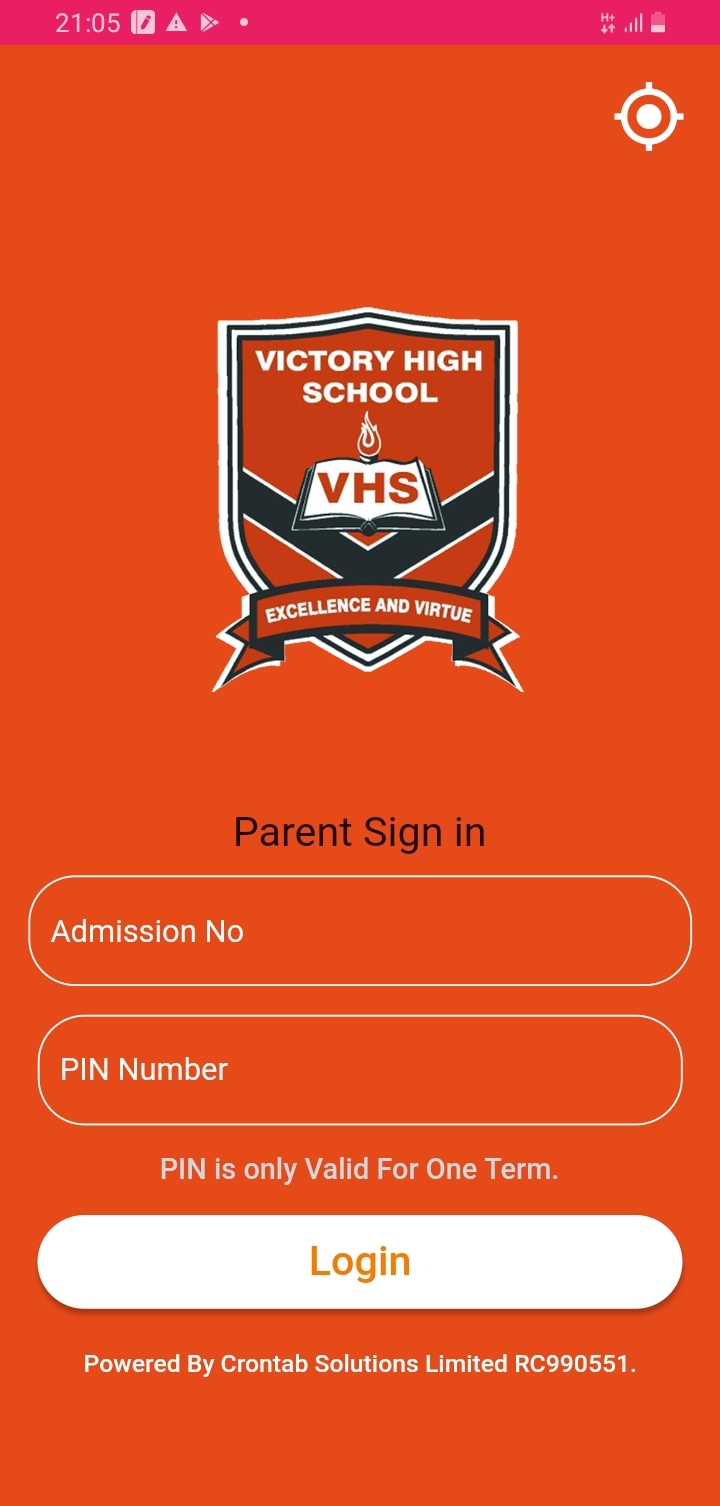Screen dimensions: 720x1506
Task: Tap the Login button
Action: pos(360,1261)
